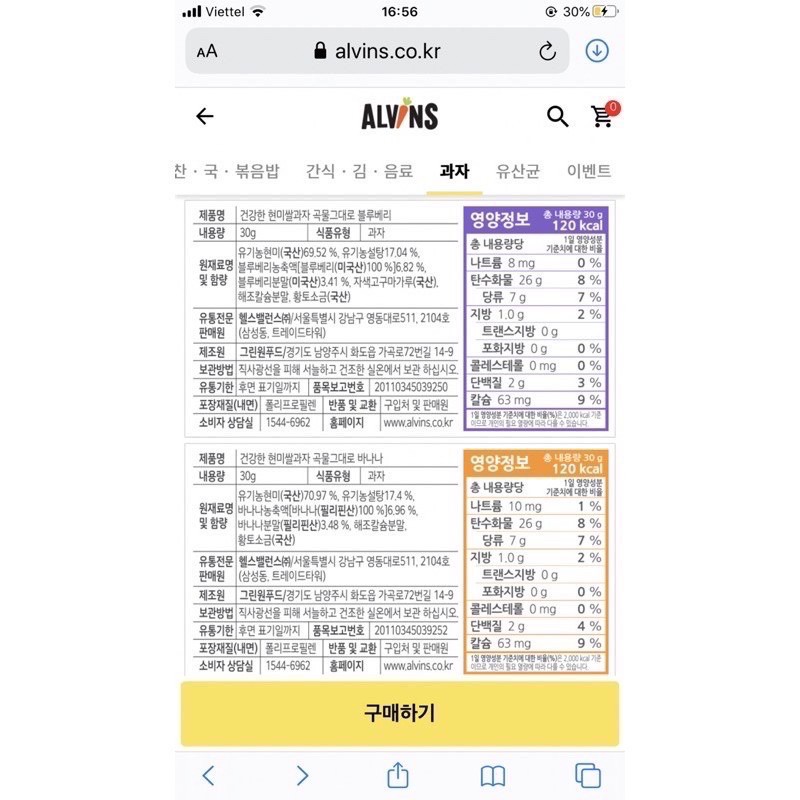Screen dimensions: 800x800
Task: Go back using the site's arrow
Action: tap(205, 116)
